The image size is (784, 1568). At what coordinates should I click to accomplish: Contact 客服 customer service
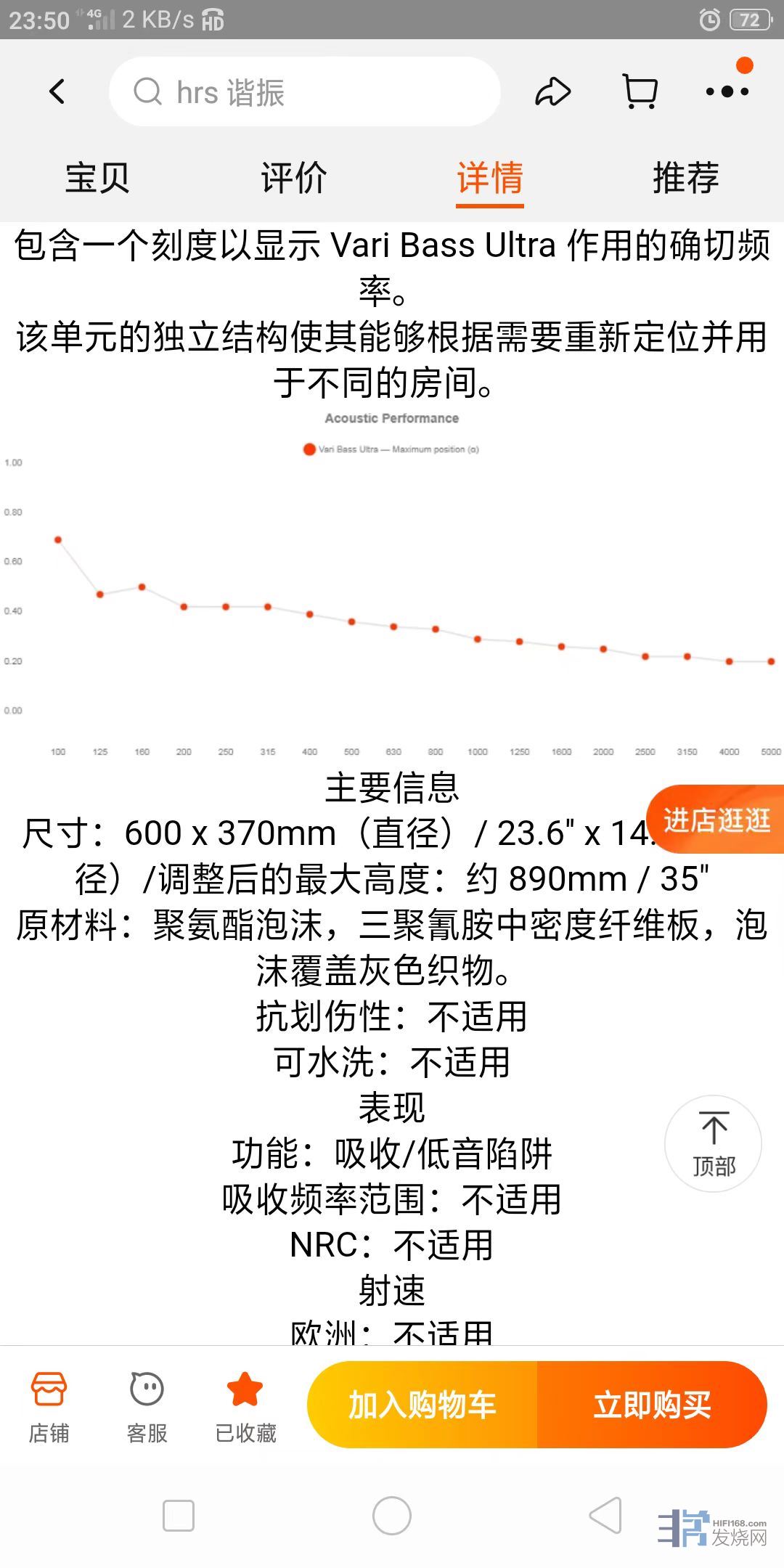147,1407
